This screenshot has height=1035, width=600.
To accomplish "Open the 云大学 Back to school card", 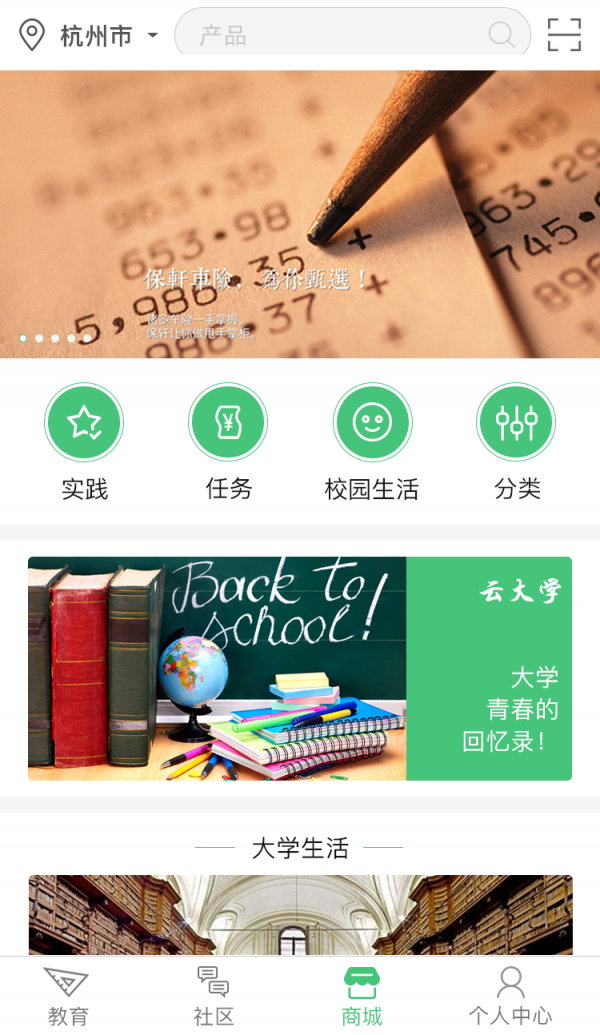I will click(300, 668).
